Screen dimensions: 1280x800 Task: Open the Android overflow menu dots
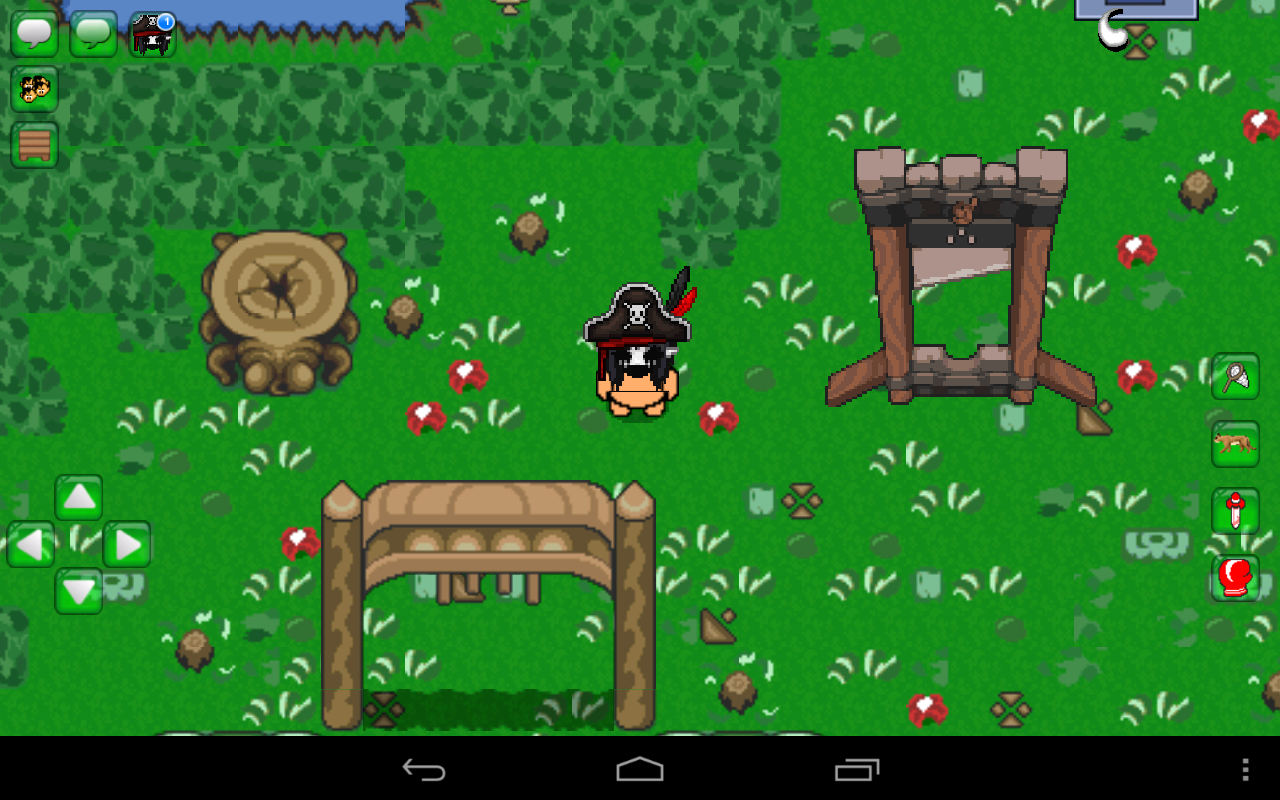click(1245, 769)
